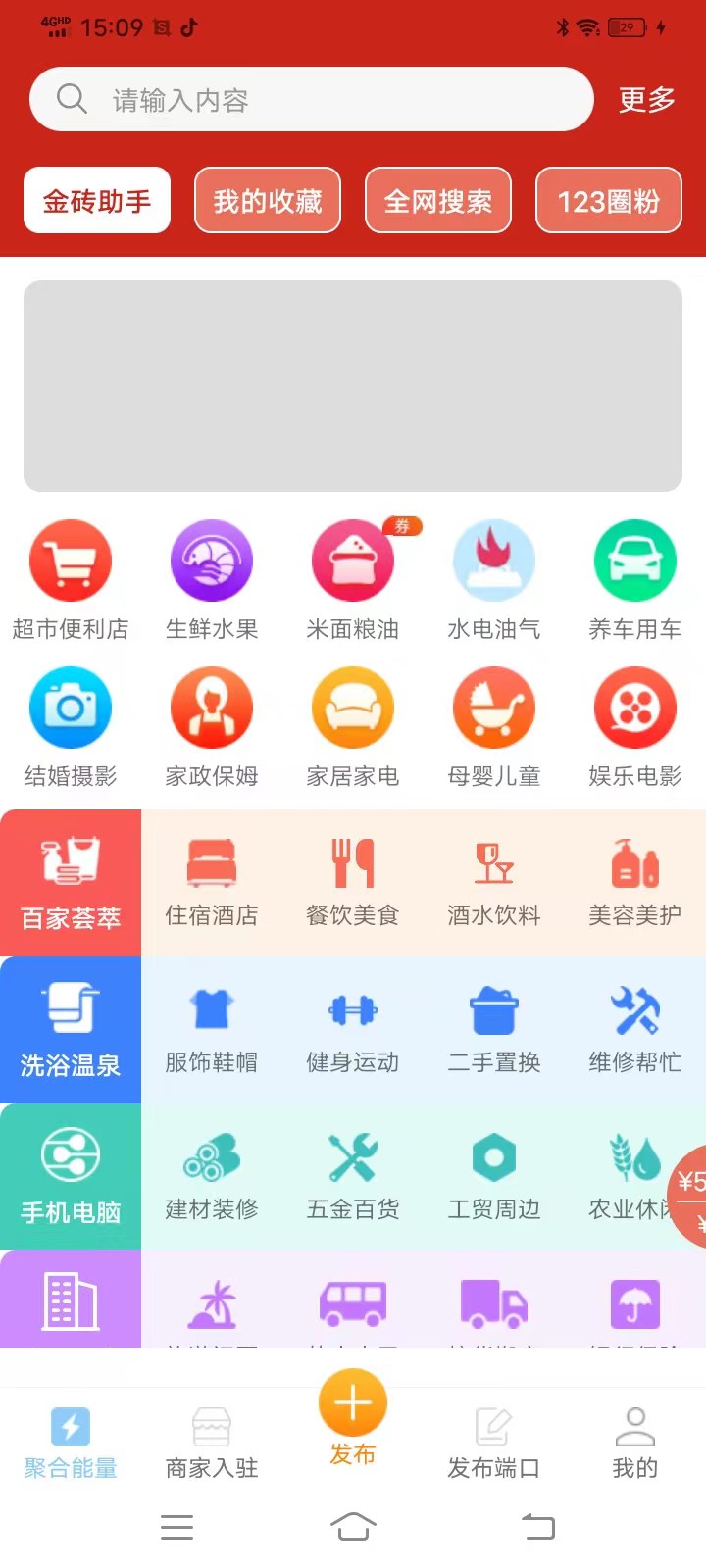Open the 百家荟萃 section
The height and width of the screenshot is (1568, 706).
pyautogui.click(x=71, y=883)
